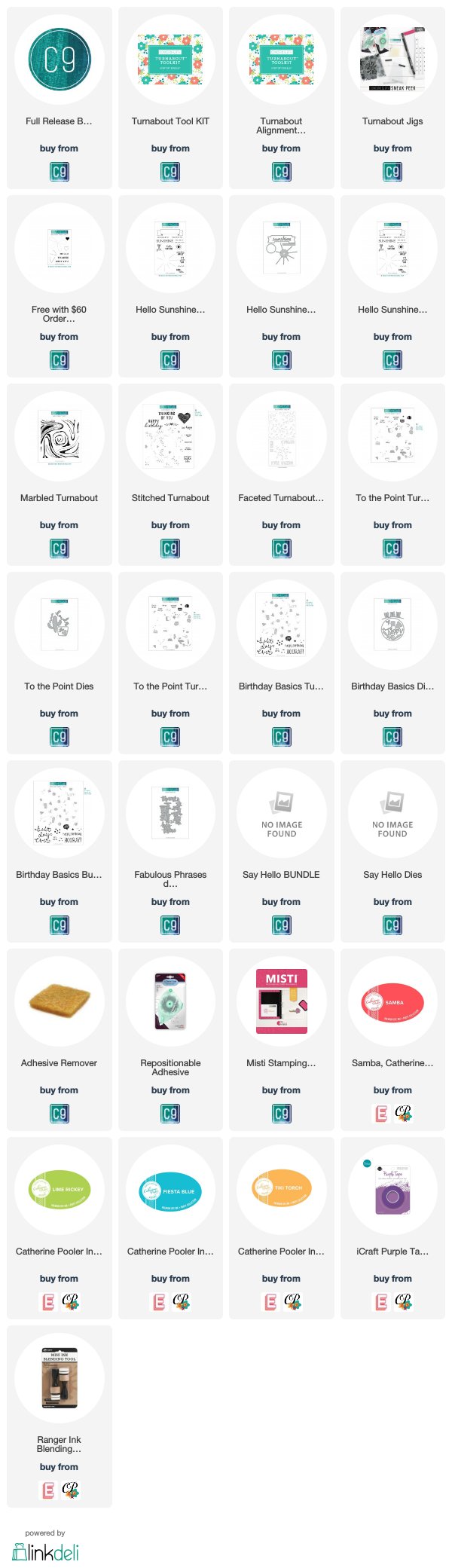Screen dimensions: 452x1568
Task: Open the Free with $60 Order item
Action: click(59, 249)
